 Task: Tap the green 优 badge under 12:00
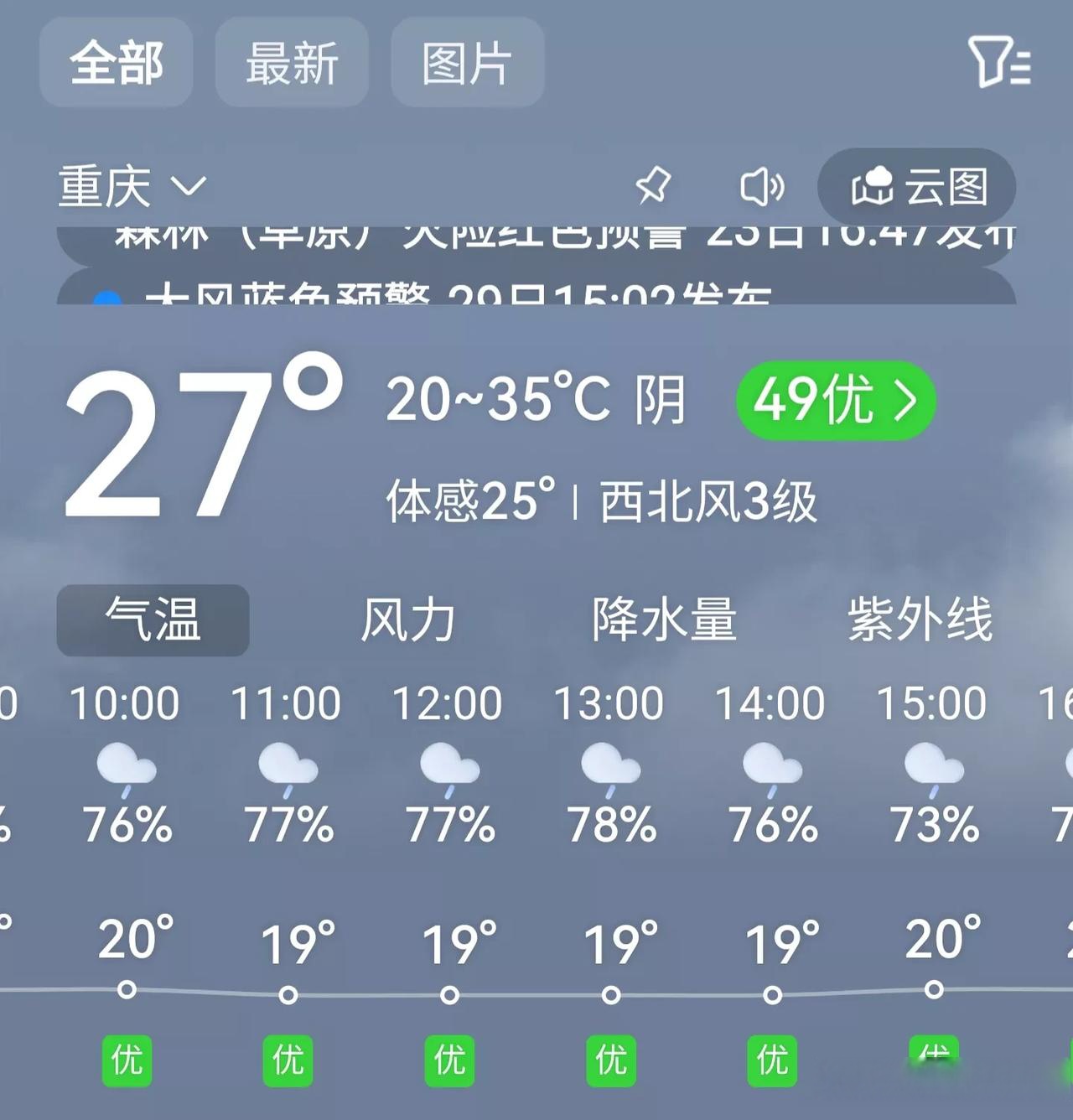[449, 1060]
